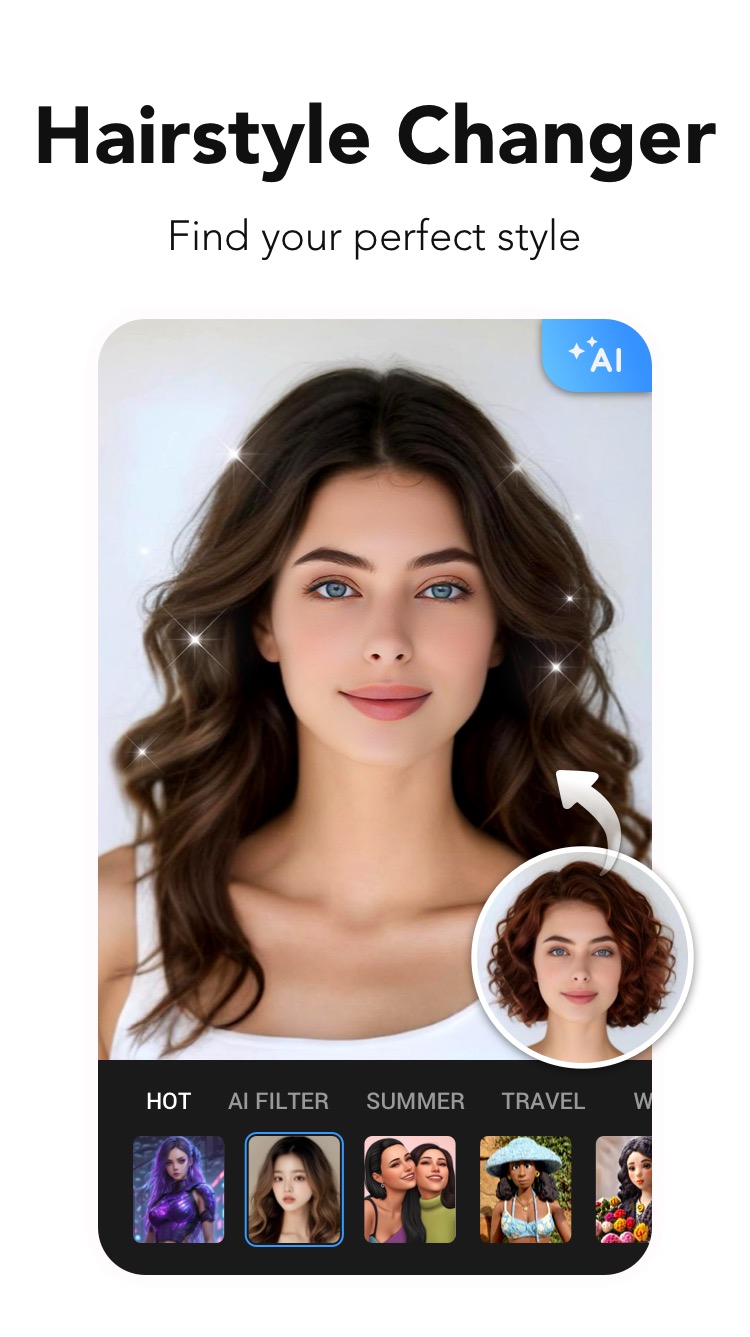Tap the Find your perfect style subtitle
This screenshot has width=750, height=1337.
375,237
